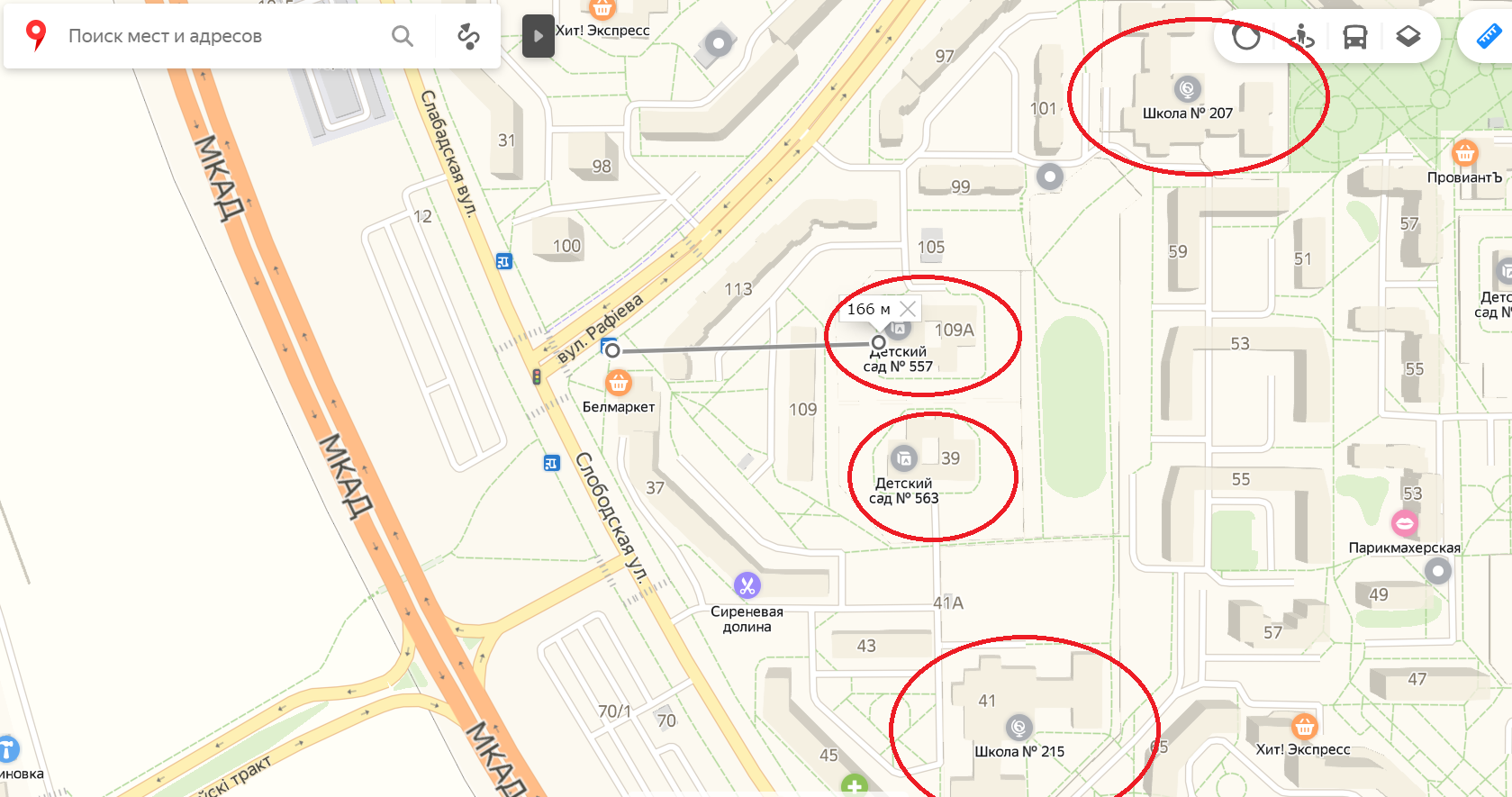Open Белмаркет shop marker
1512x797 pixels.
[618, 384]
